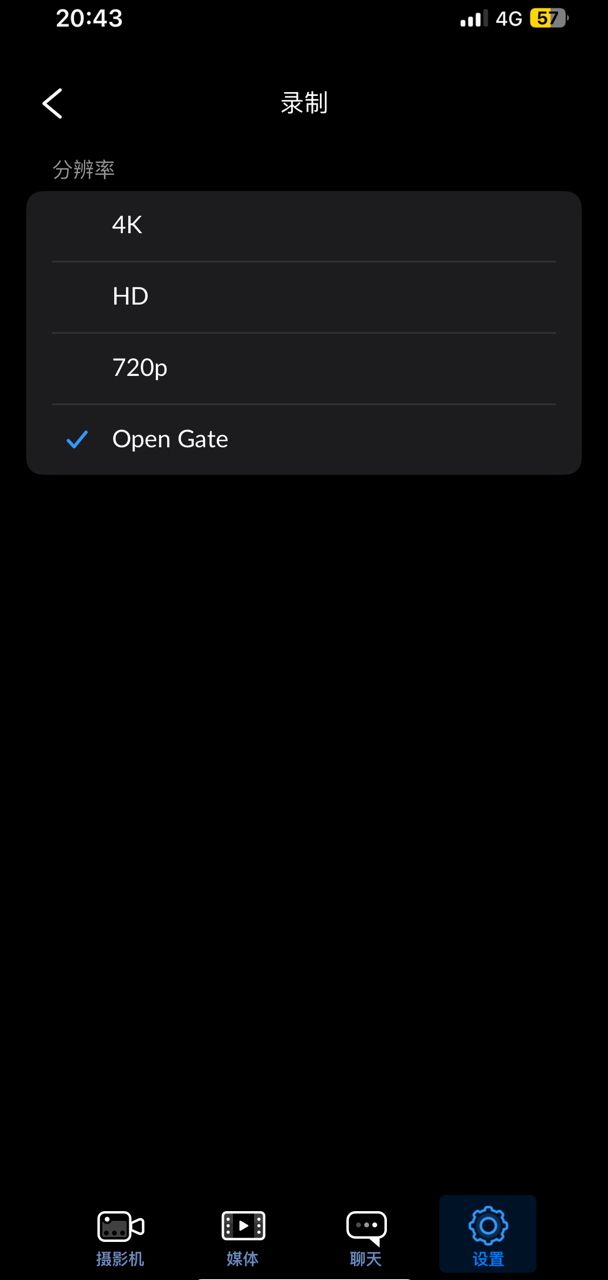
Task: Set resolution to 720p
Action: (x=303, y=368)
